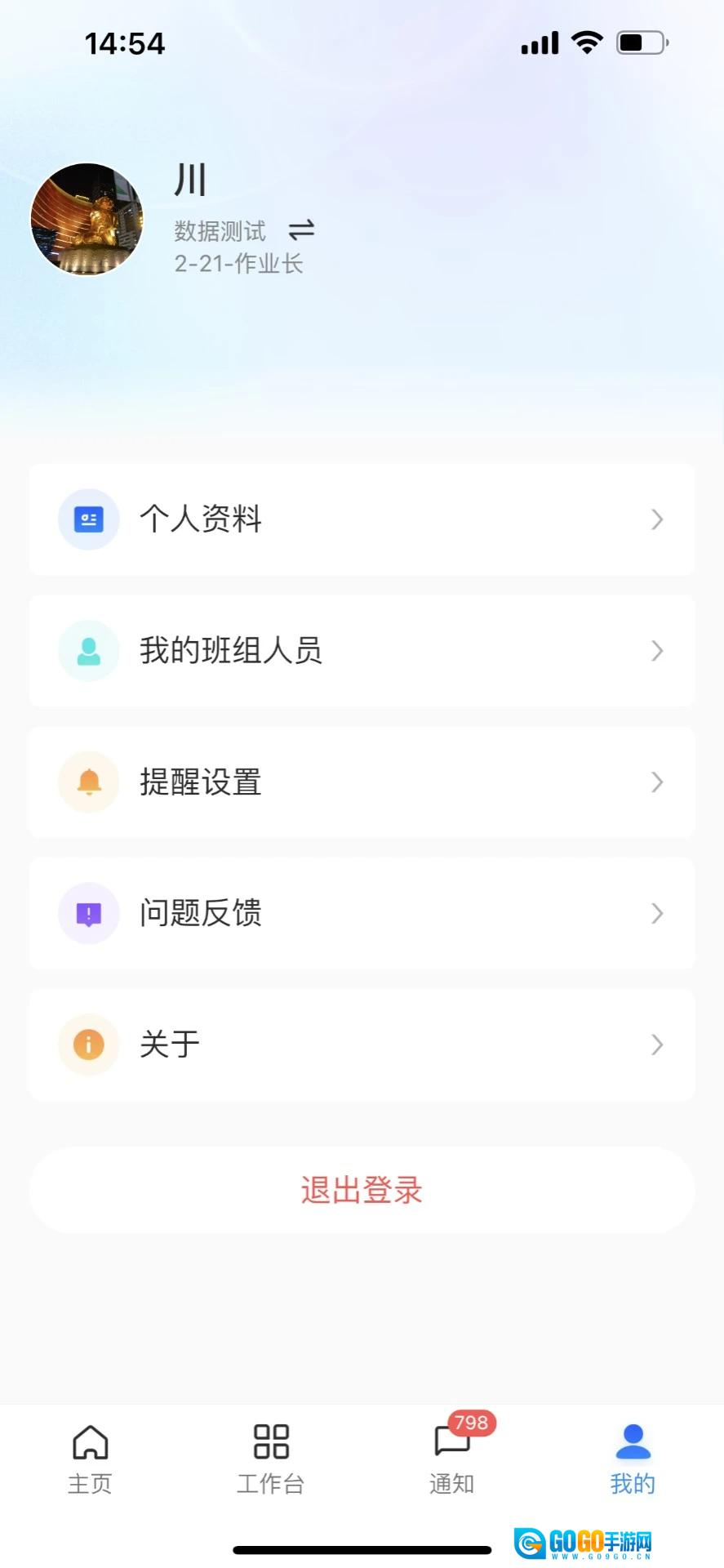Switch to the 工作台 workbench tab
This screenshot has width=724, height=1568.
(271, 1459)
